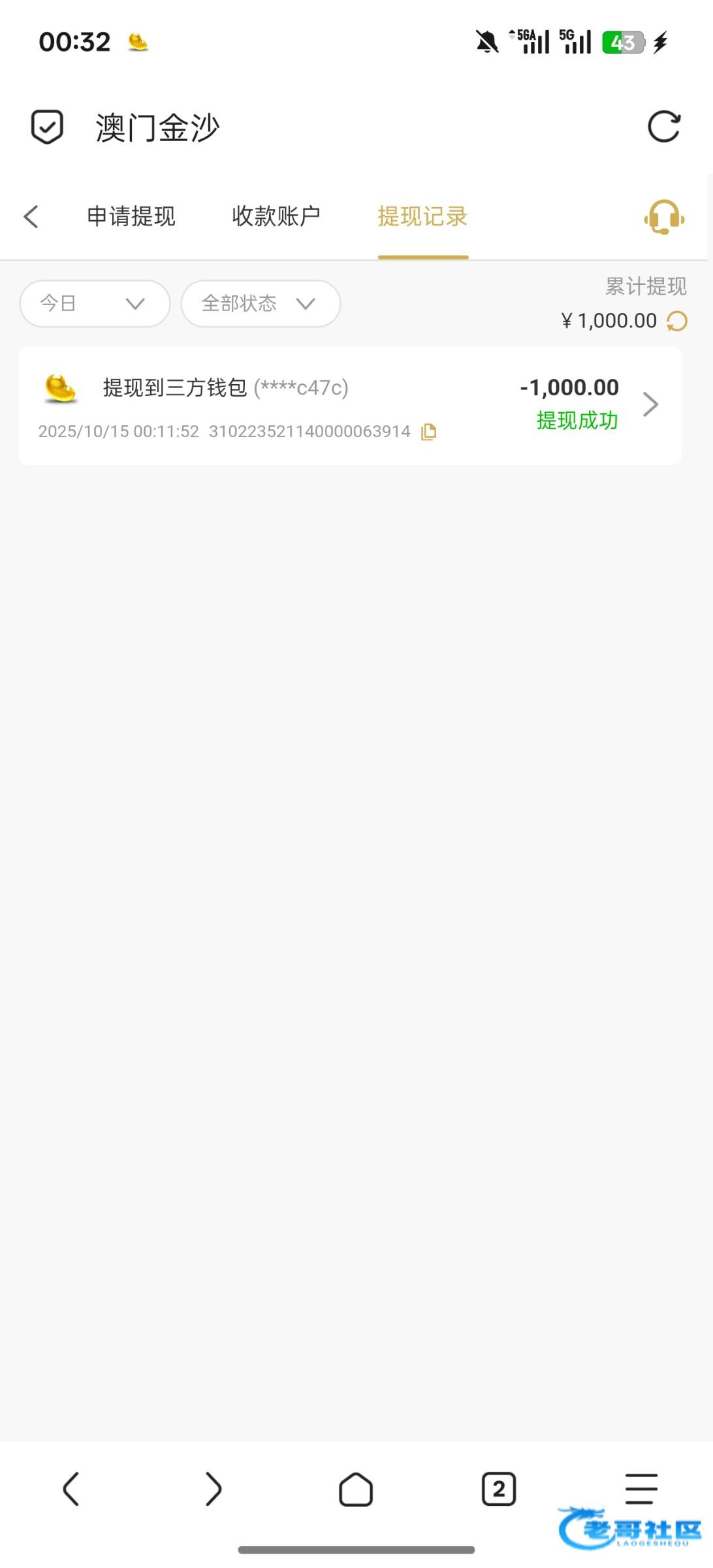Viewport: 713px width, 1568px height.
Task: Open the browser hamburger menu
Action: coord(641,1490)
